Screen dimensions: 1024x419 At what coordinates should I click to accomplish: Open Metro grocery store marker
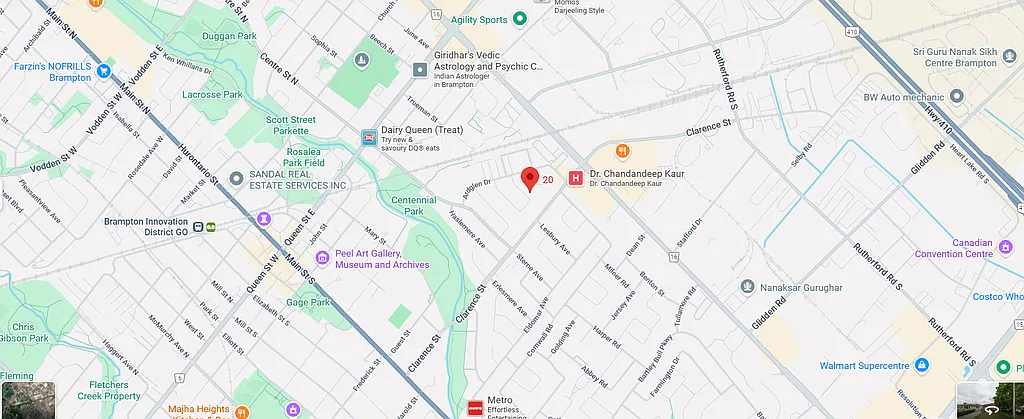tap(474, 407)
